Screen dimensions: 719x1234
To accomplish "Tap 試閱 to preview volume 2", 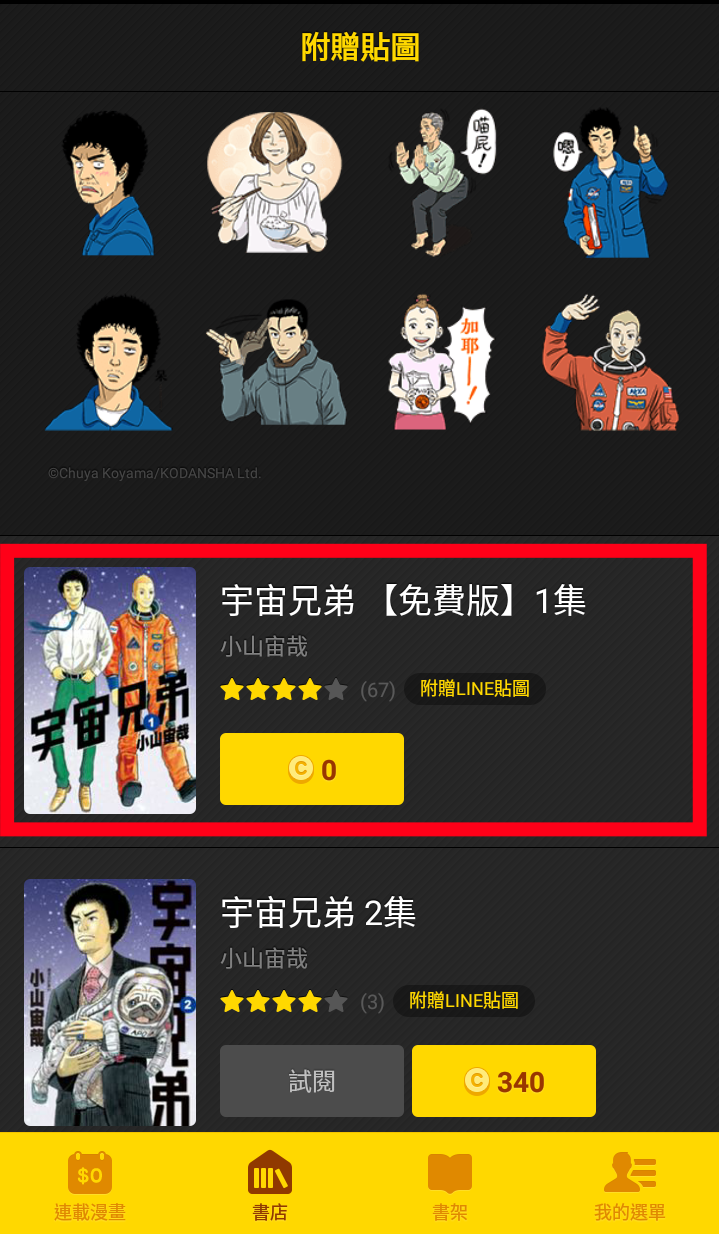I will point(312,1081).
